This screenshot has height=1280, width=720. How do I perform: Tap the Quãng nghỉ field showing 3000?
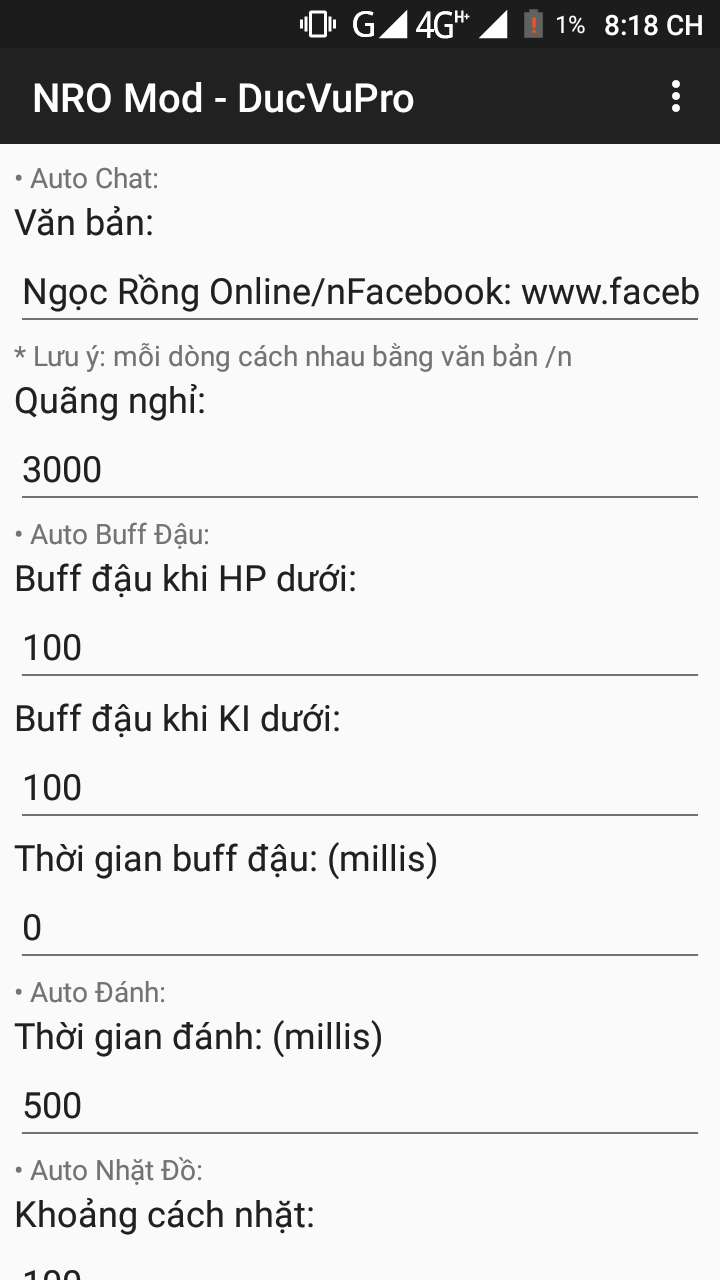click(360, 470)
